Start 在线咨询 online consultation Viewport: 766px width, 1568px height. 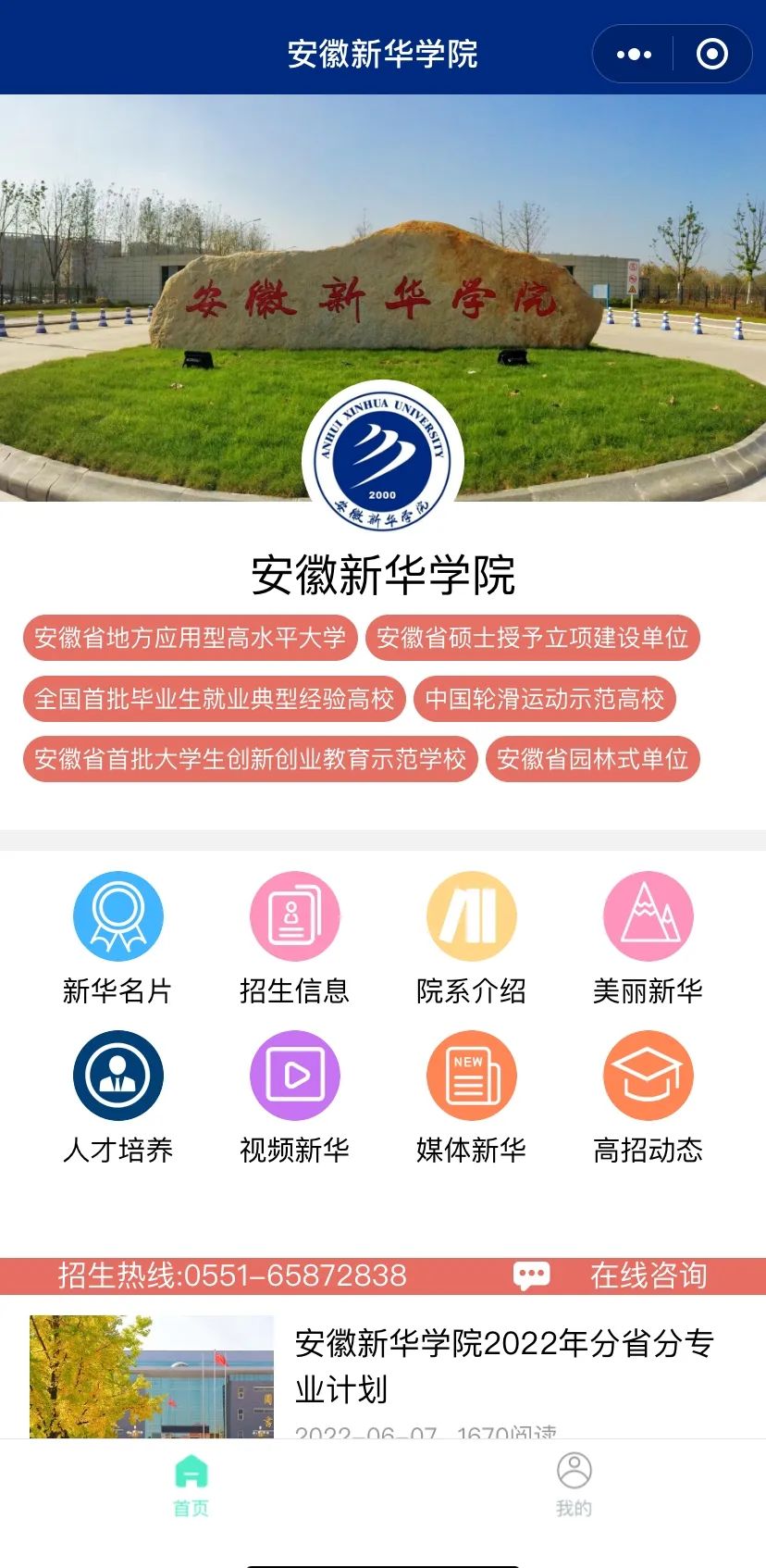point(612,1276)
